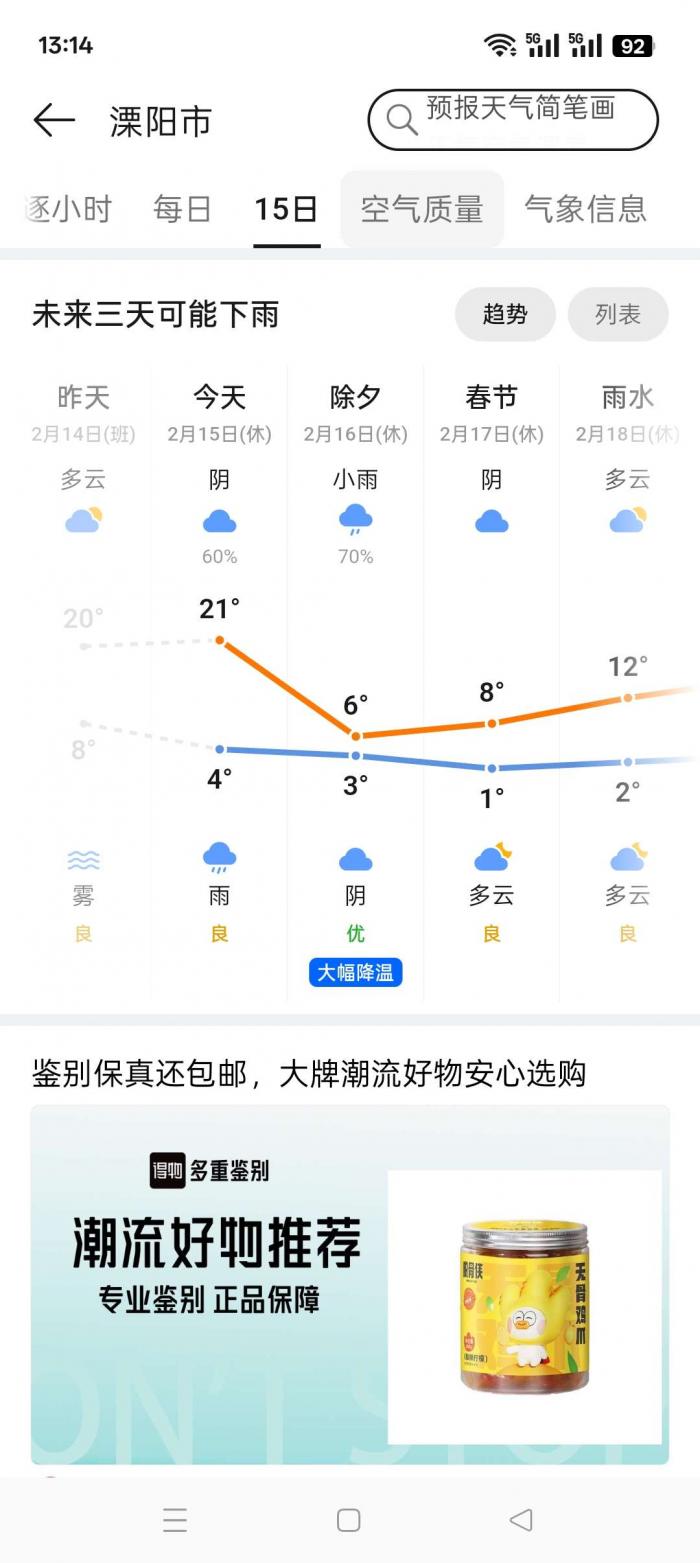The image size is (700, 1563).
Task: Tap the system home button
Action: point(348,1520)
